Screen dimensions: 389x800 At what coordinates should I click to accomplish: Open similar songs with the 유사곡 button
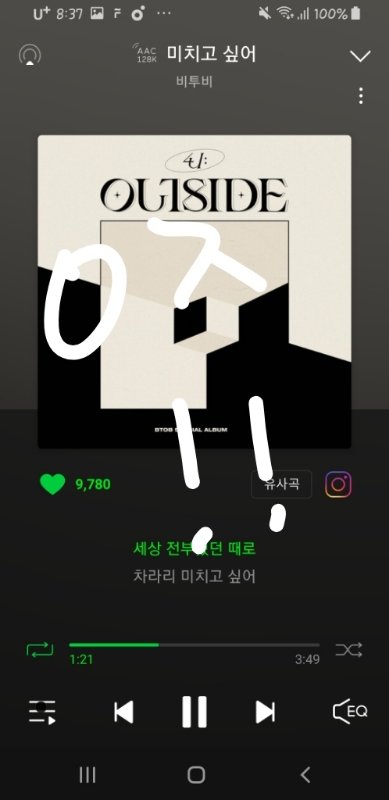point(281,484)
